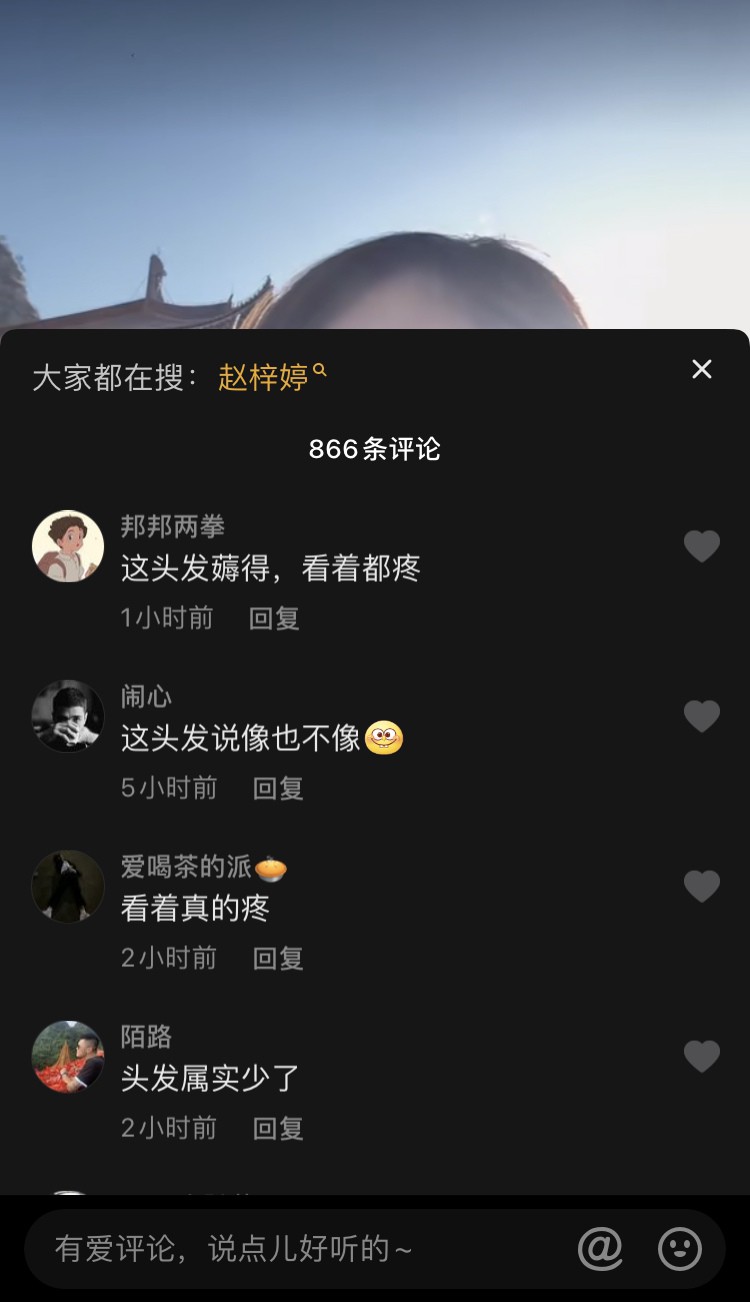Focus the comment input field

300,1249
